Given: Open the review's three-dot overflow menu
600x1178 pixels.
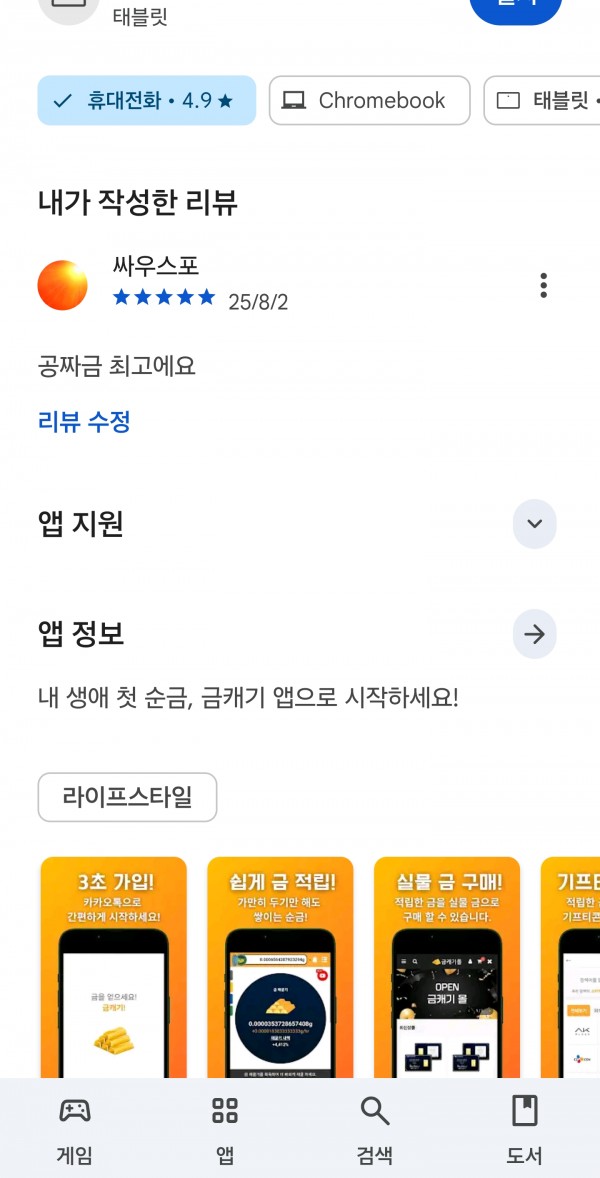Looking at the screenshot, I should coord(543,285).
